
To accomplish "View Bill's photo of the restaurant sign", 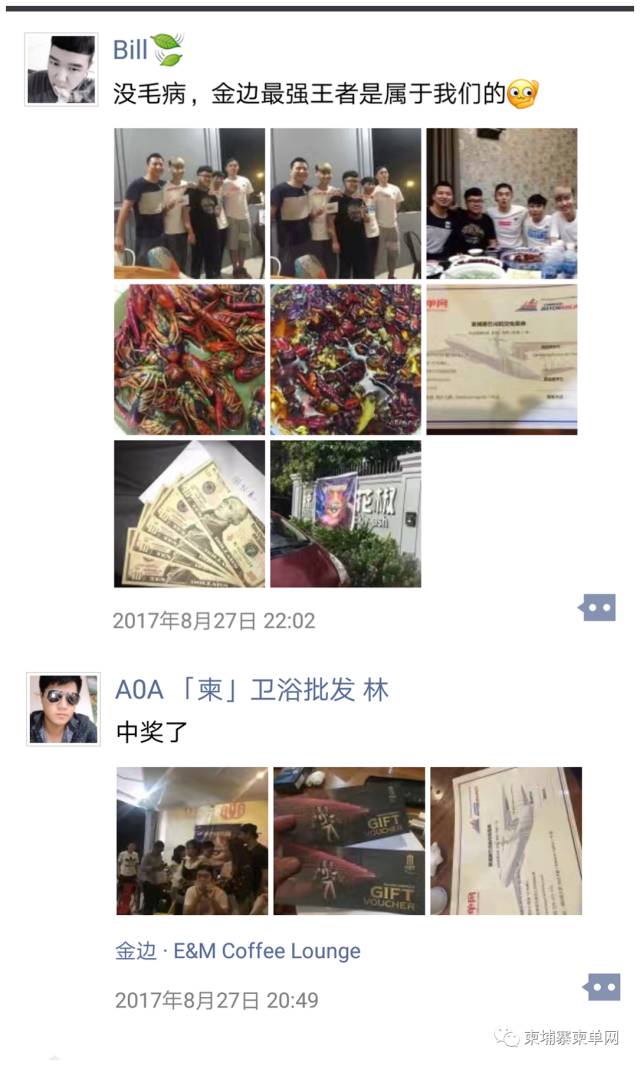I will pyautogui.click(x=345, y=514).
